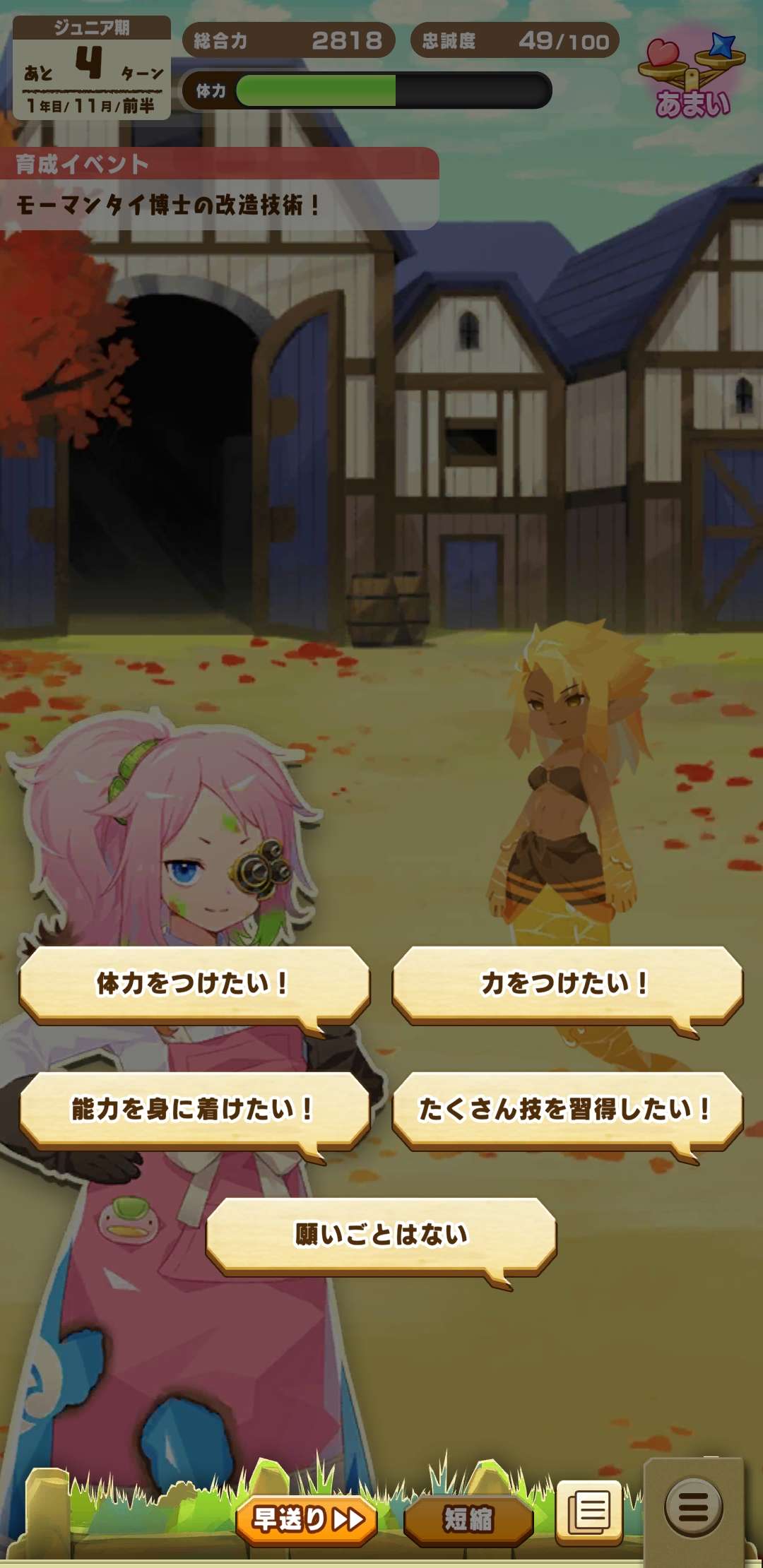Select たくさん技を習得したい！ choice

point(567,1109)
